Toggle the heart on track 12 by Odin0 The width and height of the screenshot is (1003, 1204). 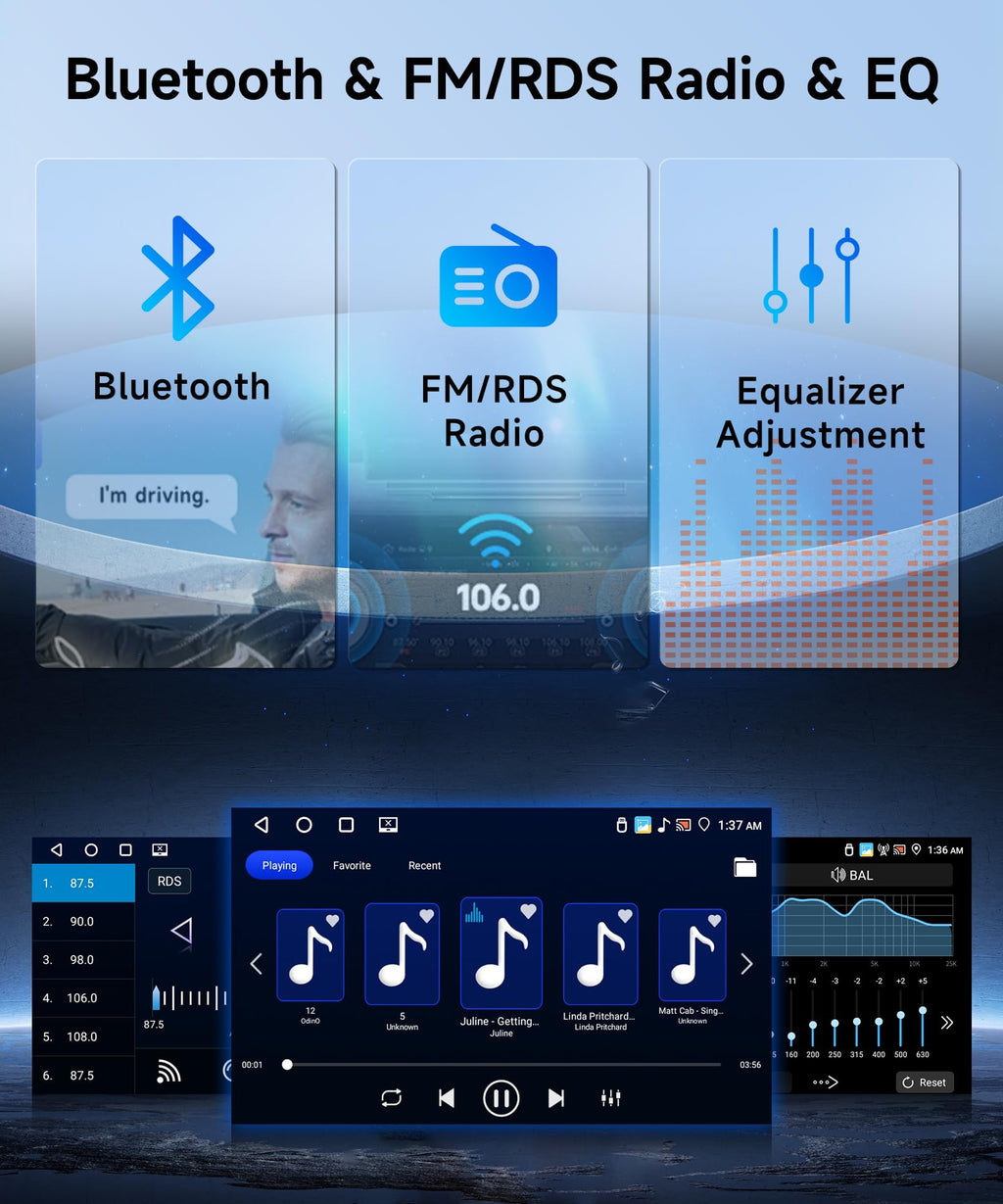point(333,920)
